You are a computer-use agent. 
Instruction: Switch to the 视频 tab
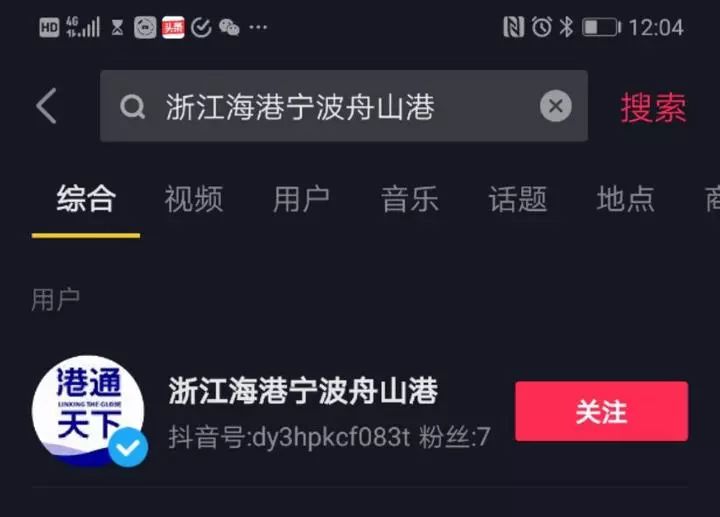[193, 198]
